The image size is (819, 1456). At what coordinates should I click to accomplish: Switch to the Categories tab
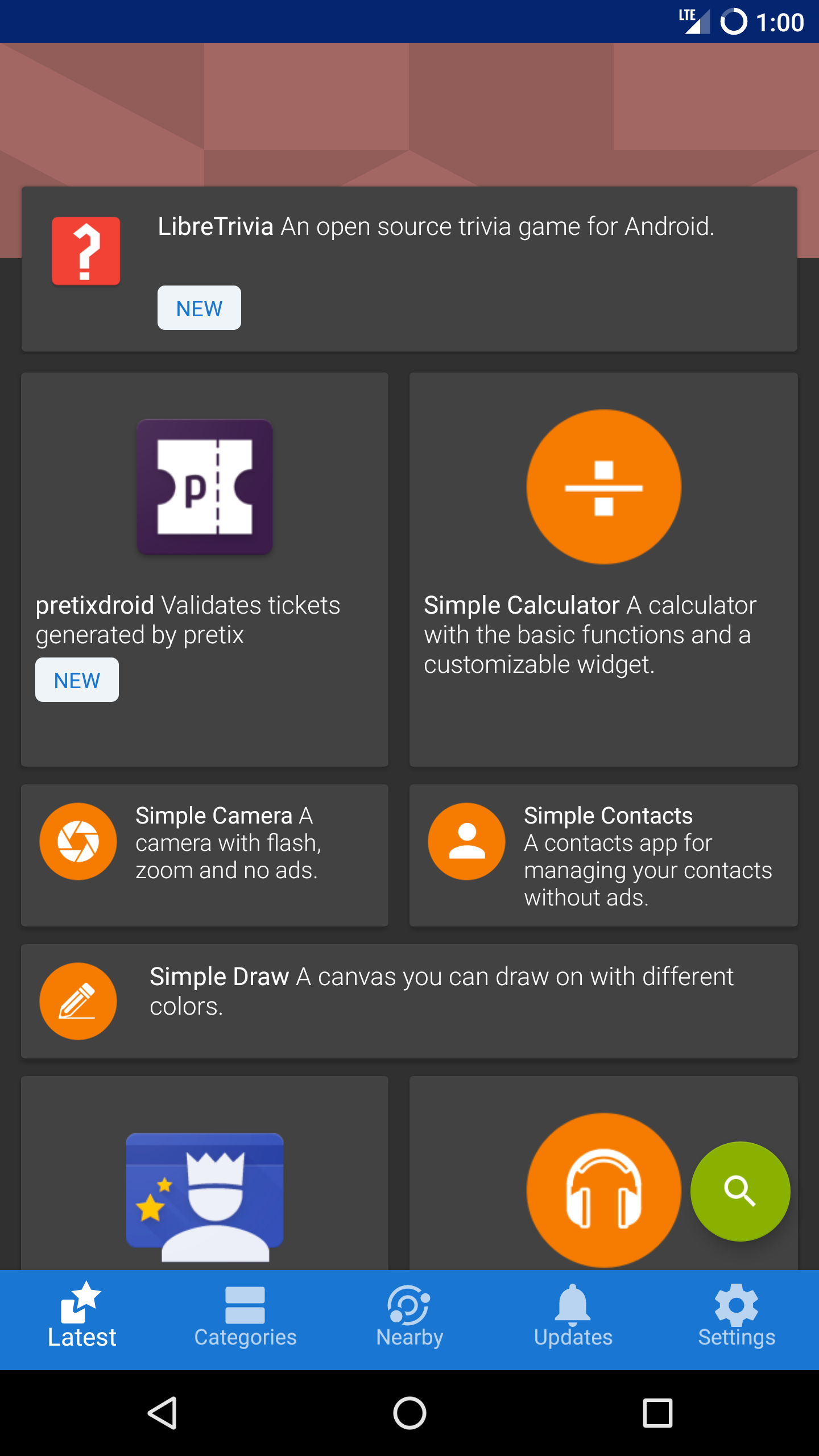click(245, 1318)
